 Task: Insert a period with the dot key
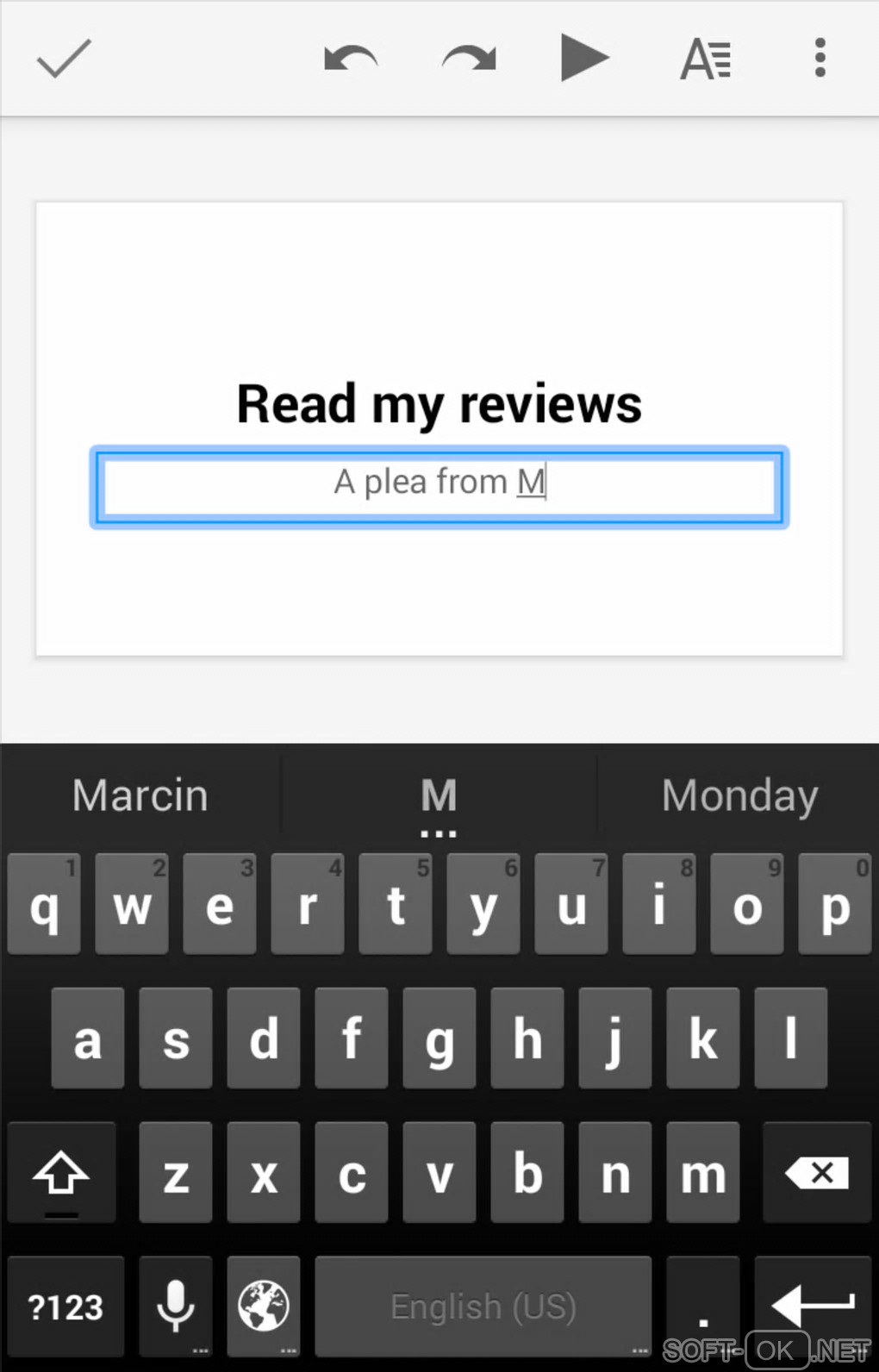tap(702, 1307)
